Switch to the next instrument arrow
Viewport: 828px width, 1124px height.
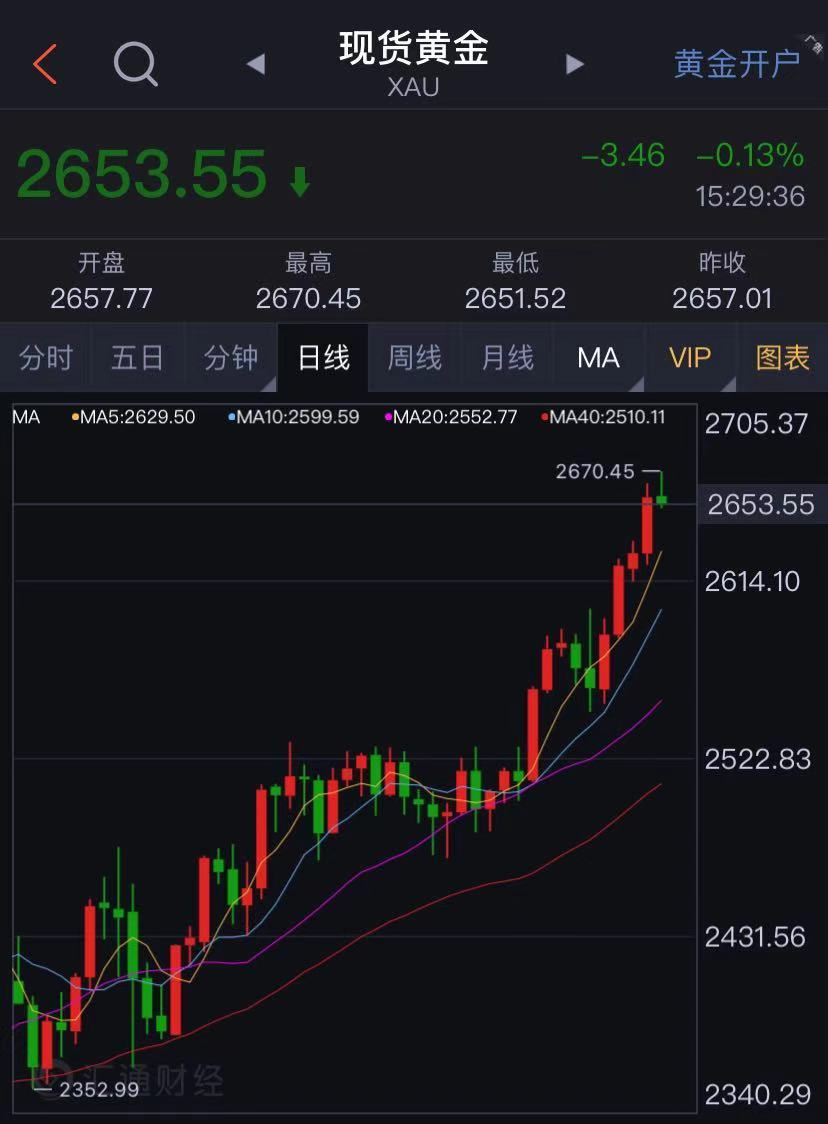pyautogui.click(x=575, y=65)
